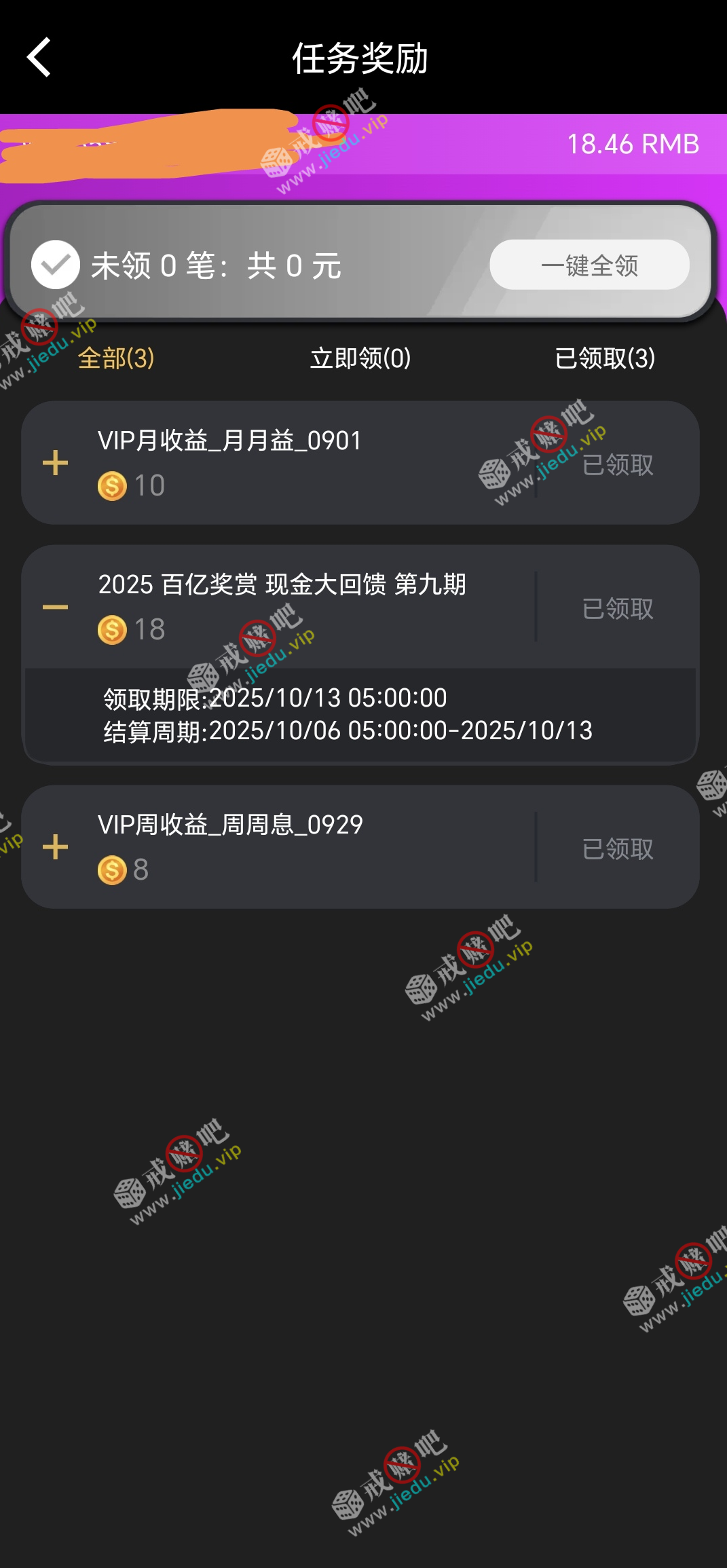The height and width of the screenshot is (1568, 727).
Task: Collapse the 2025 百亿奖赏 第九期 details
Action: (56, 607)
